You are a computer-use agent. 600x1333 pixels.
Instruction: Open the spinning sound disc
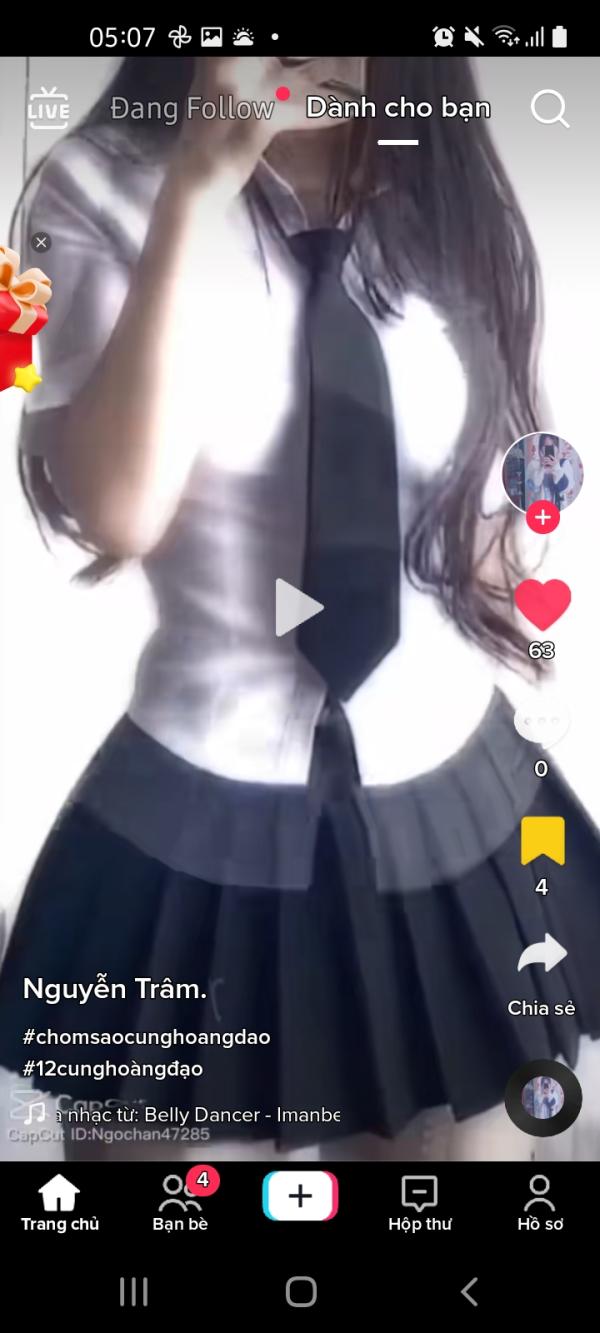coord(543,1098)
